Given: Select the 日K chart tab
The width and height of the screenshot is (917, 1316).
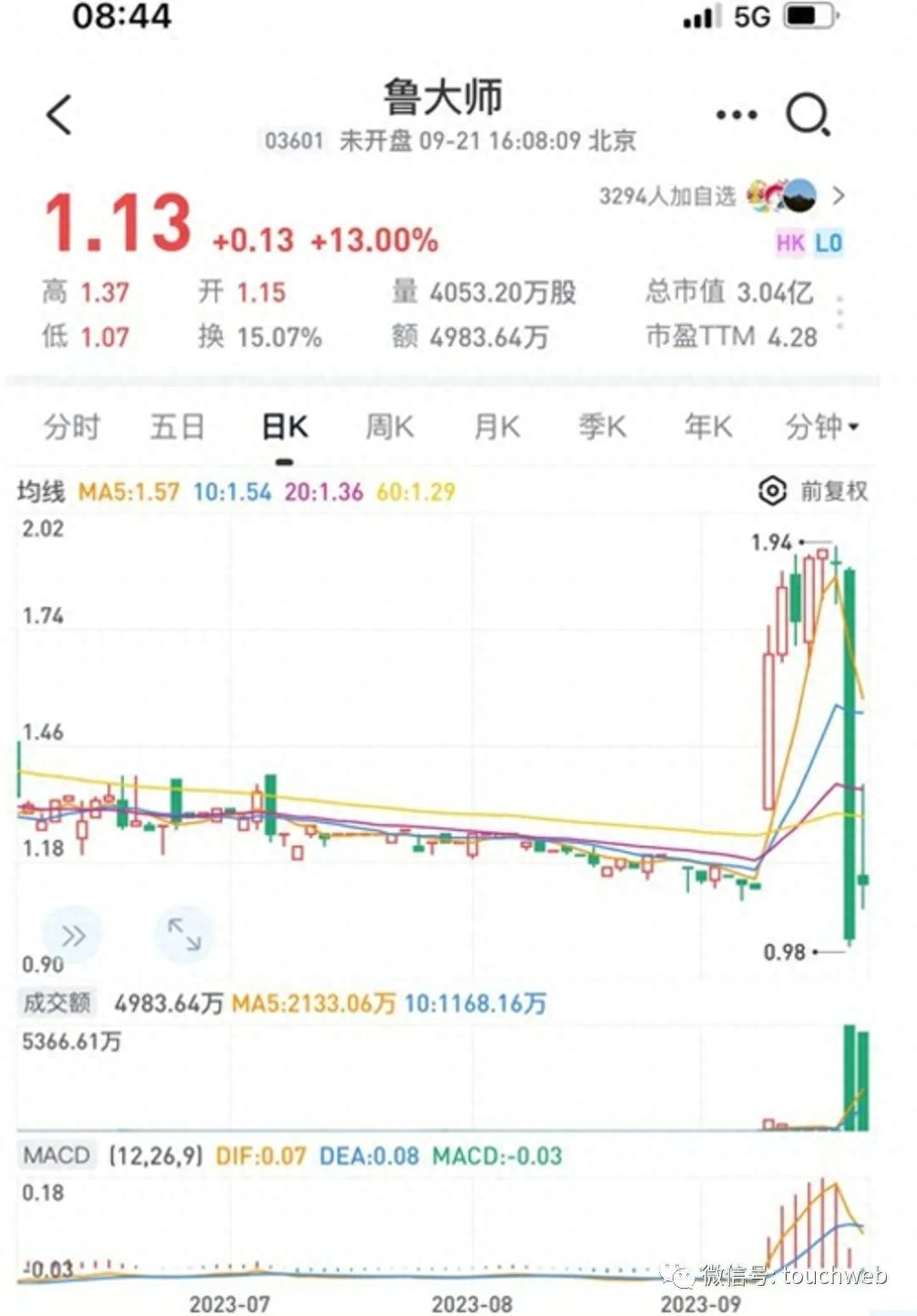Looking at the screenshot, I should [284, 427].
